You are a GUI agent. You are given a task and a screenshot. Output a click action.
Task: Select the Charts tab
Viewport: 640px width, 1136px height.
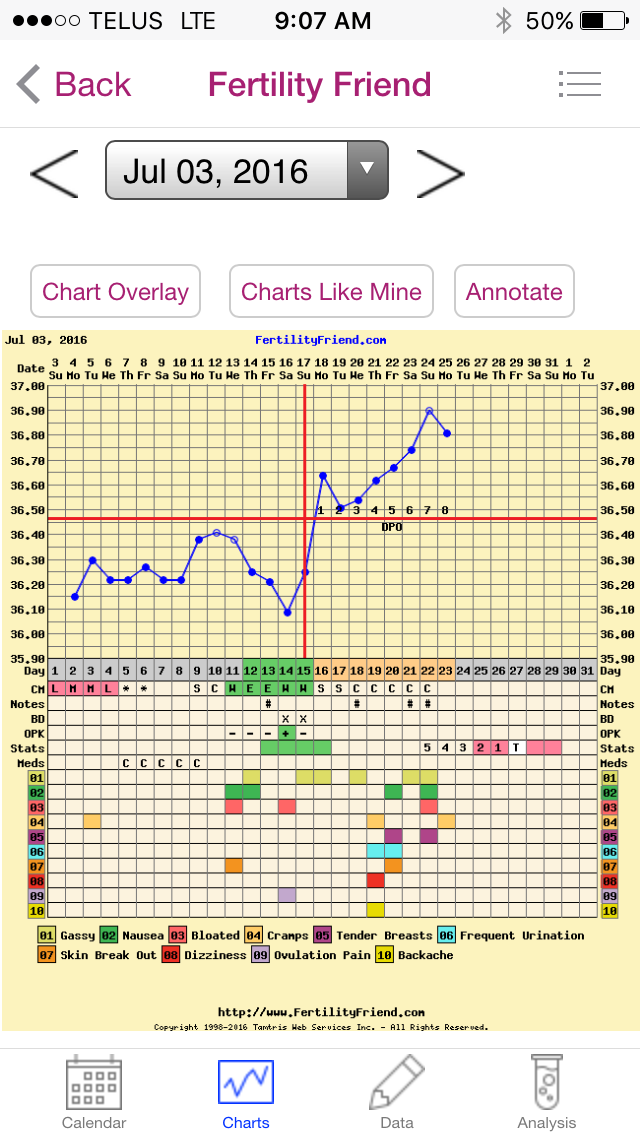click(246, 1092)
